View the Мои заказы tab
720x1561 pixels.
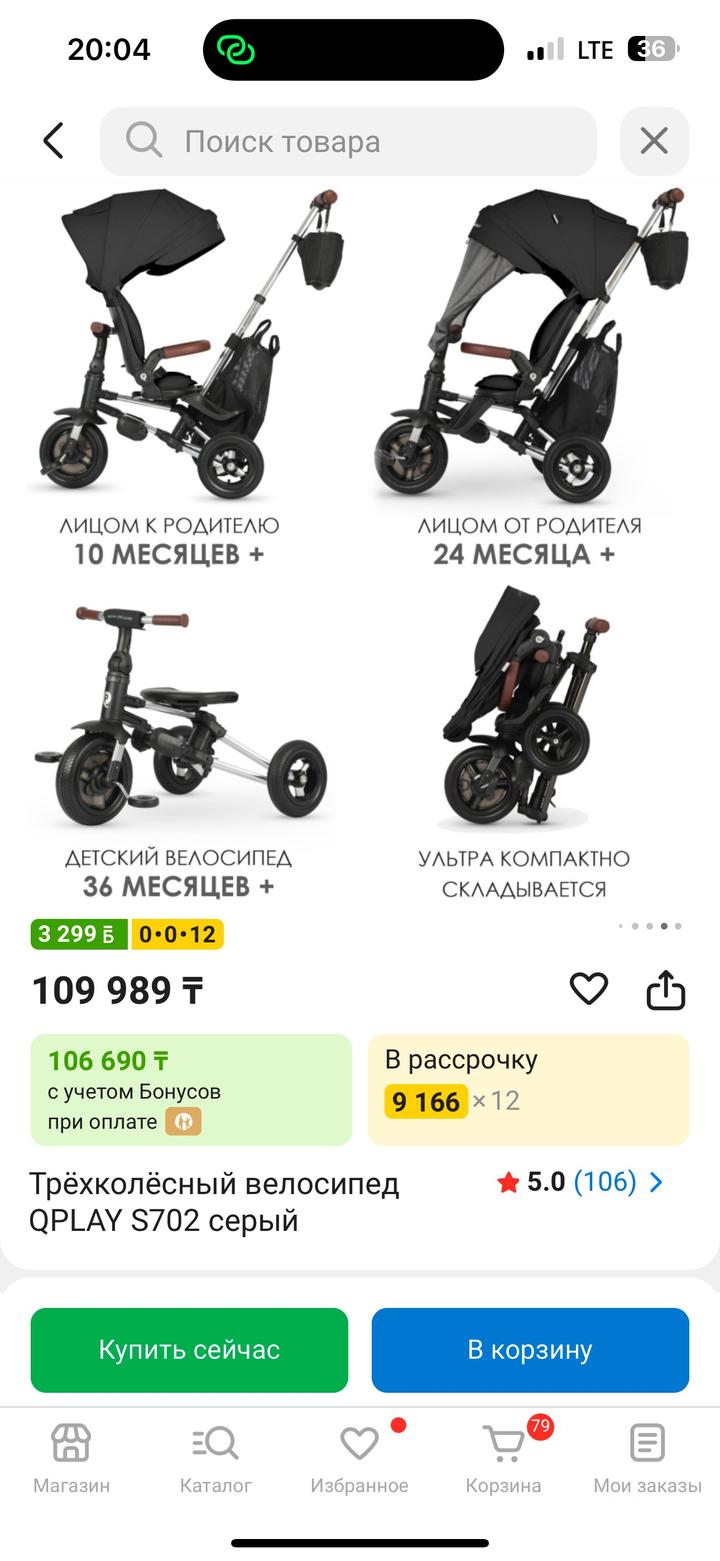click(x=647, y=1458)
